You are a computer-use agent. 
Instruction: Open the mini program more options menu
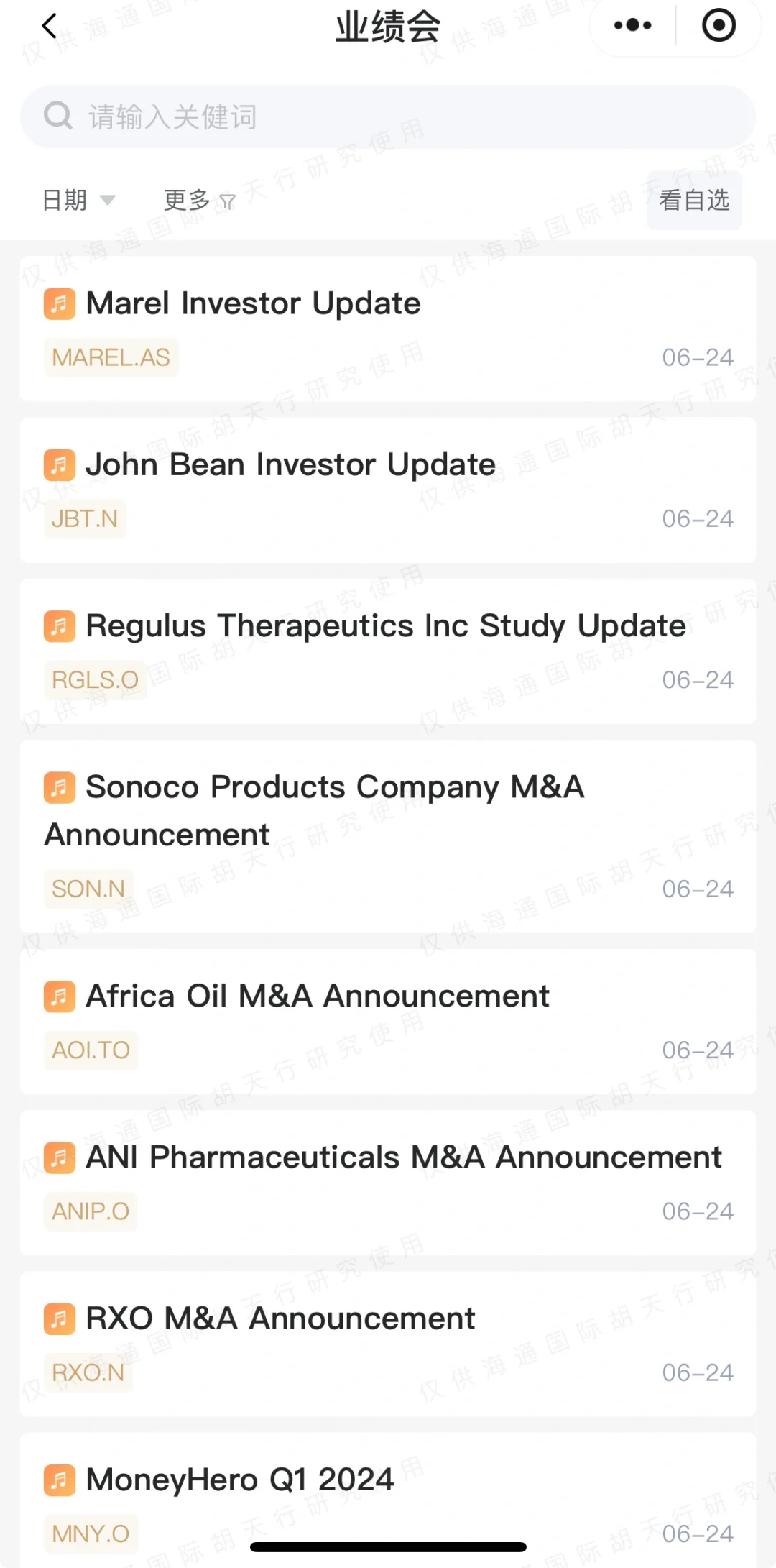pos(632,27)
